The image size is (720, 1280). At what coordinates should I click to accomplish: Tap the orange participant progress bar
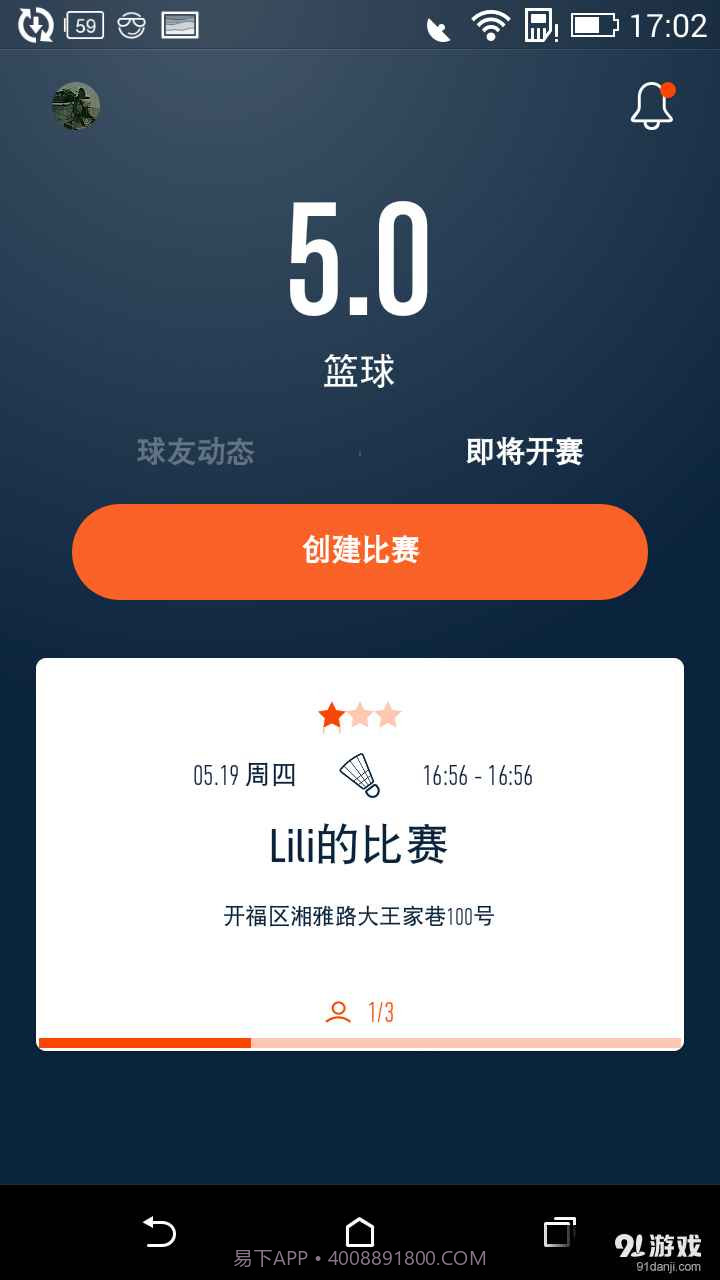click(145, 1042)
